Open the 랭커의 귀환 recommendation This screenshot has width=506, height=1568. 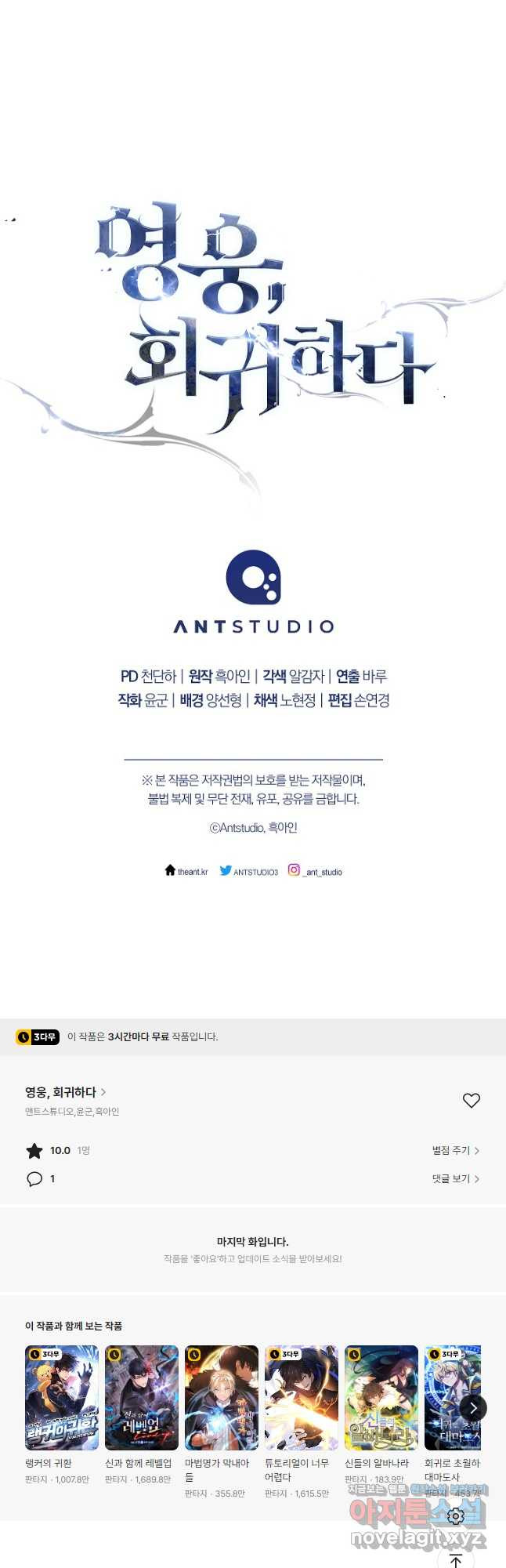[62, 1398]
